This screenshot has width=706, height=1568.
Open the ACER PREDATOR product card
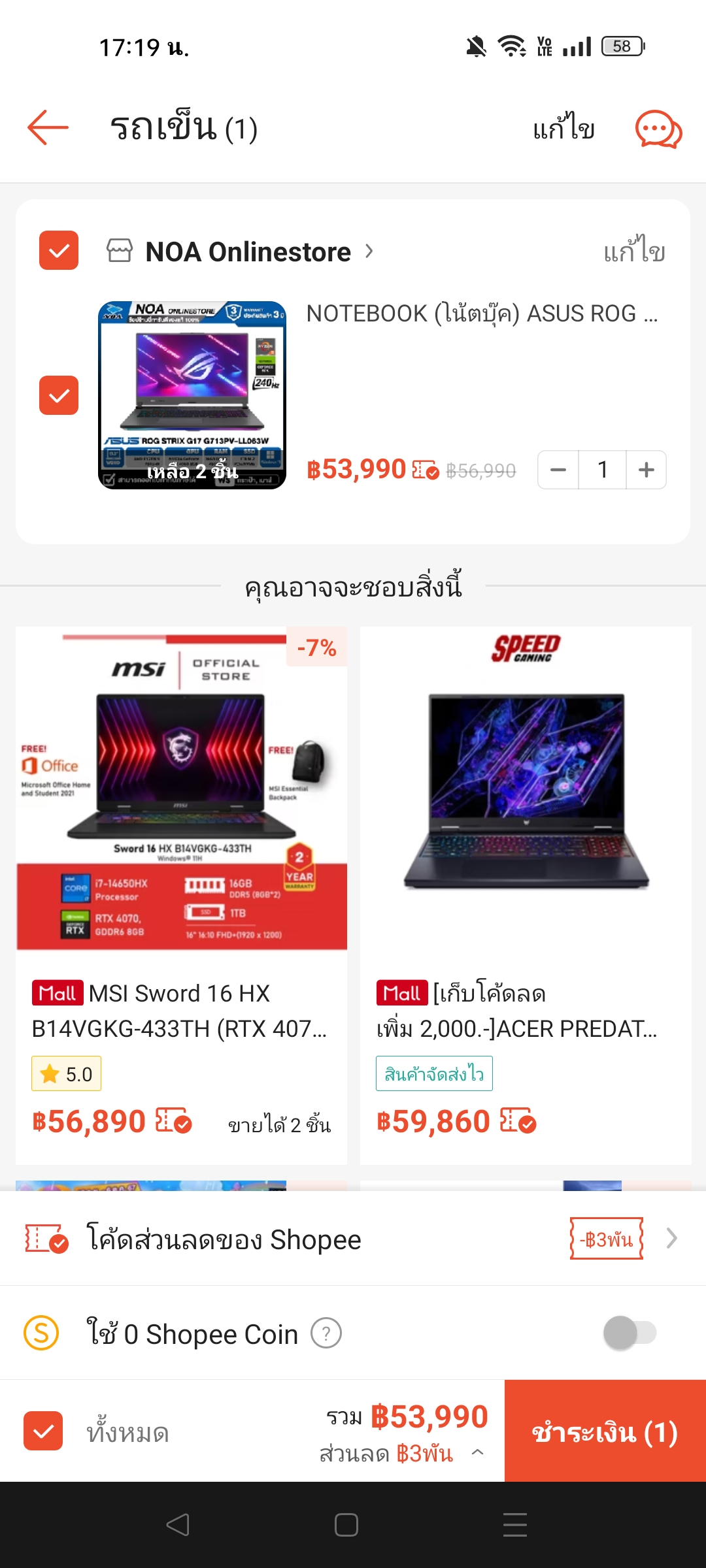[526, 895]
